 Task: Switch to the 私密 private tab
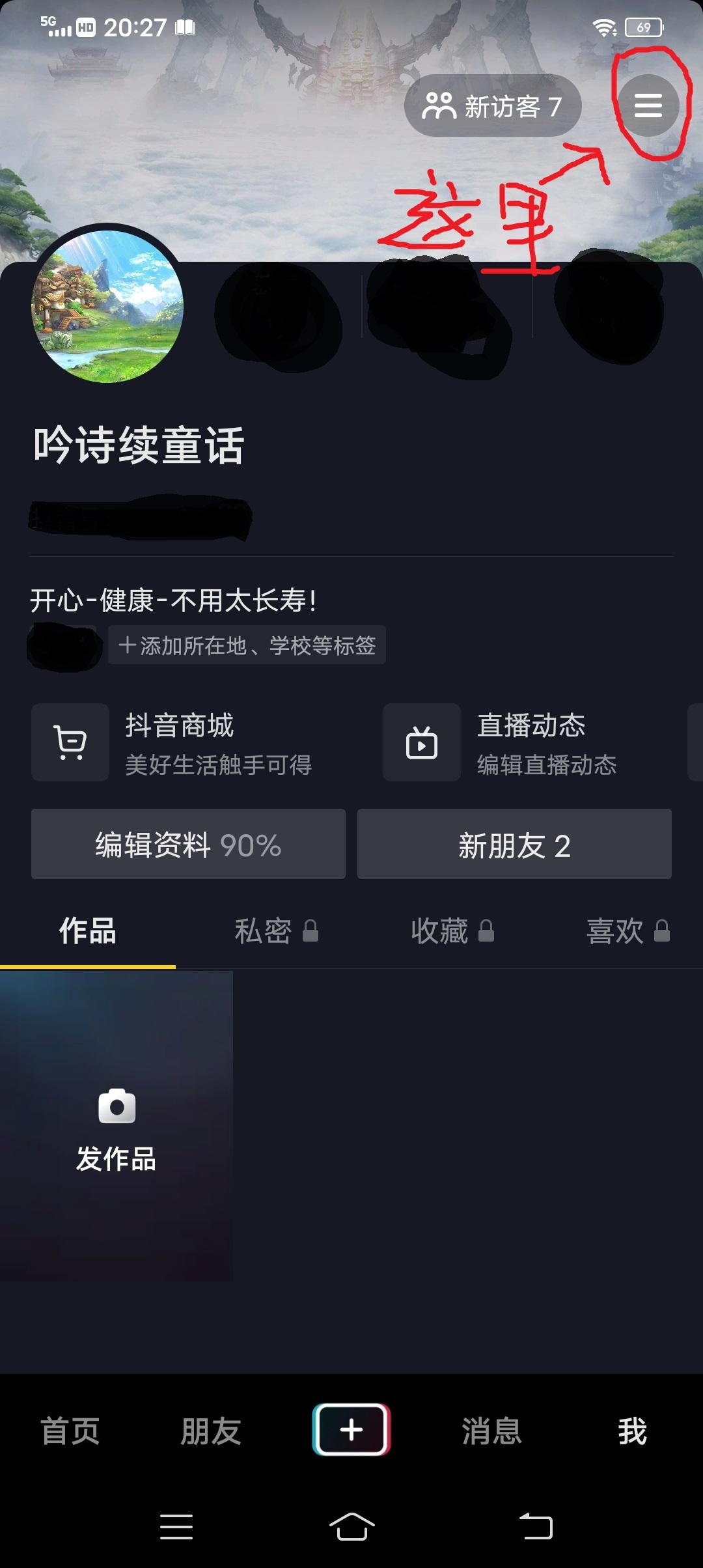pyautogui.click(x=276, y=932)
